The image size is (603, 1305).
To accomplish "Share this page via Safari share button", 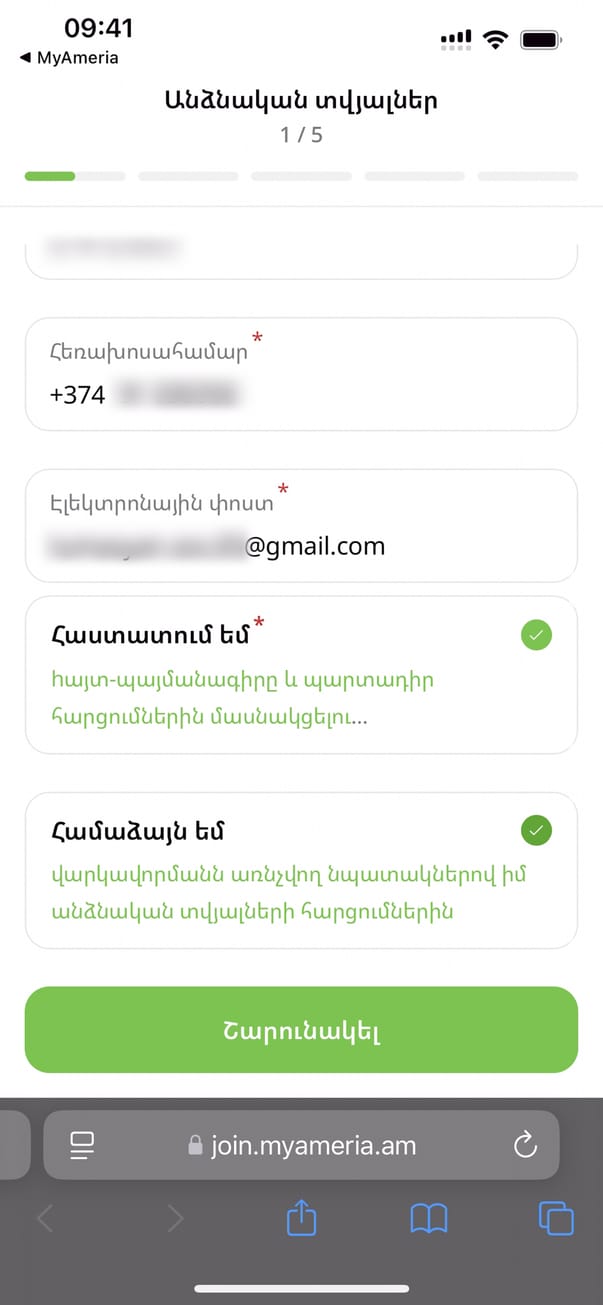I will point(301,1218).
